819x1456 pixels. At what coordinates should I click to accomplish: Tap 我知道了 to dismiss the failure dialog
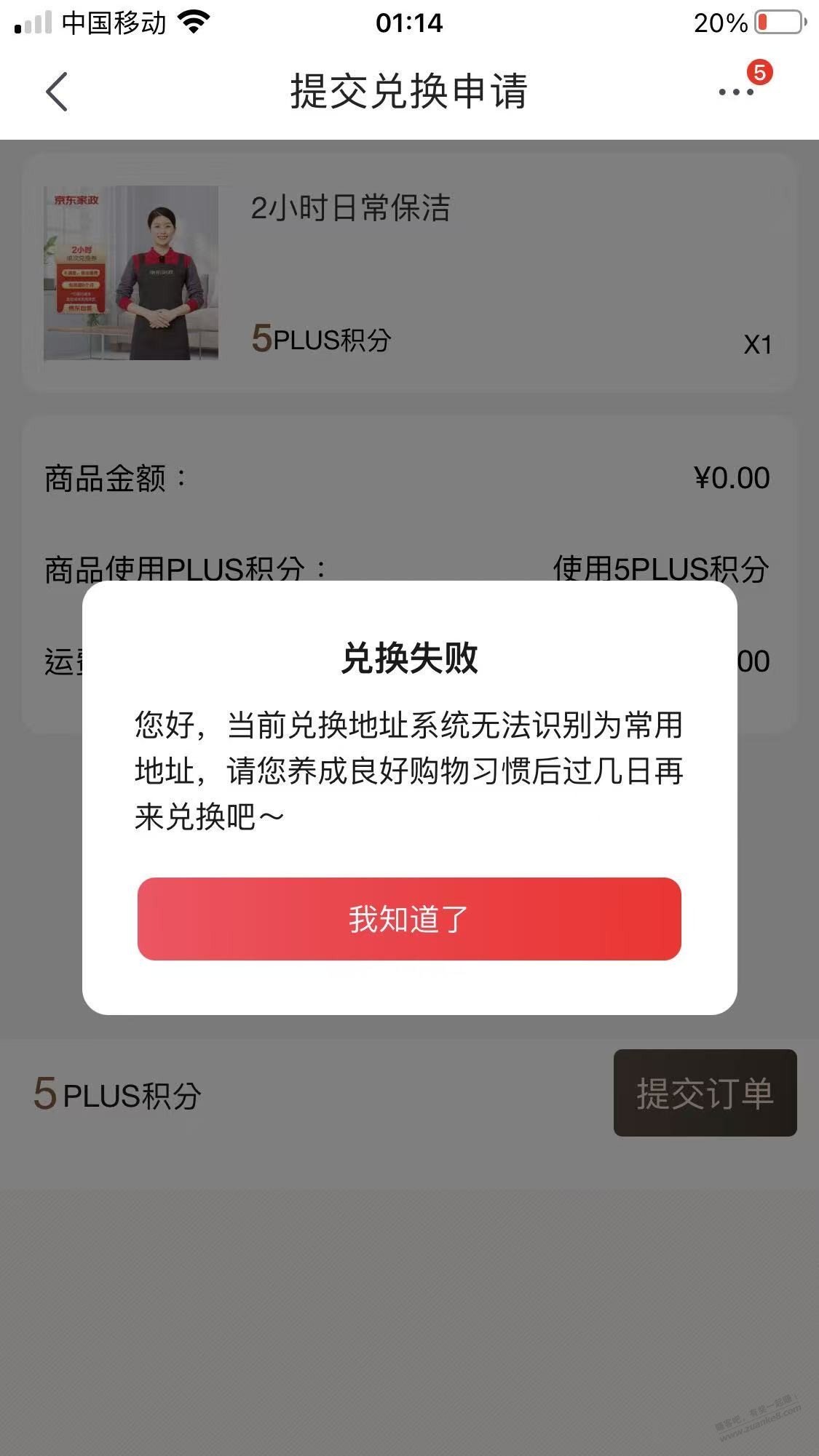coord(409,918)
